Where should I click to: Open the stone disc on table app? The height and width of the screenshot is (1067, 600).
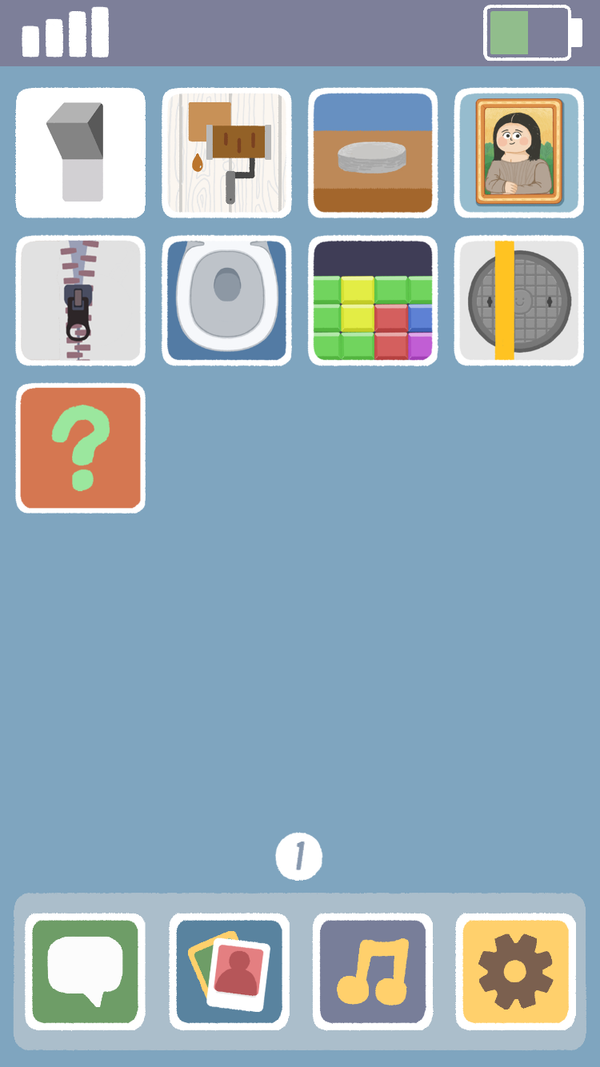[373, 153]
